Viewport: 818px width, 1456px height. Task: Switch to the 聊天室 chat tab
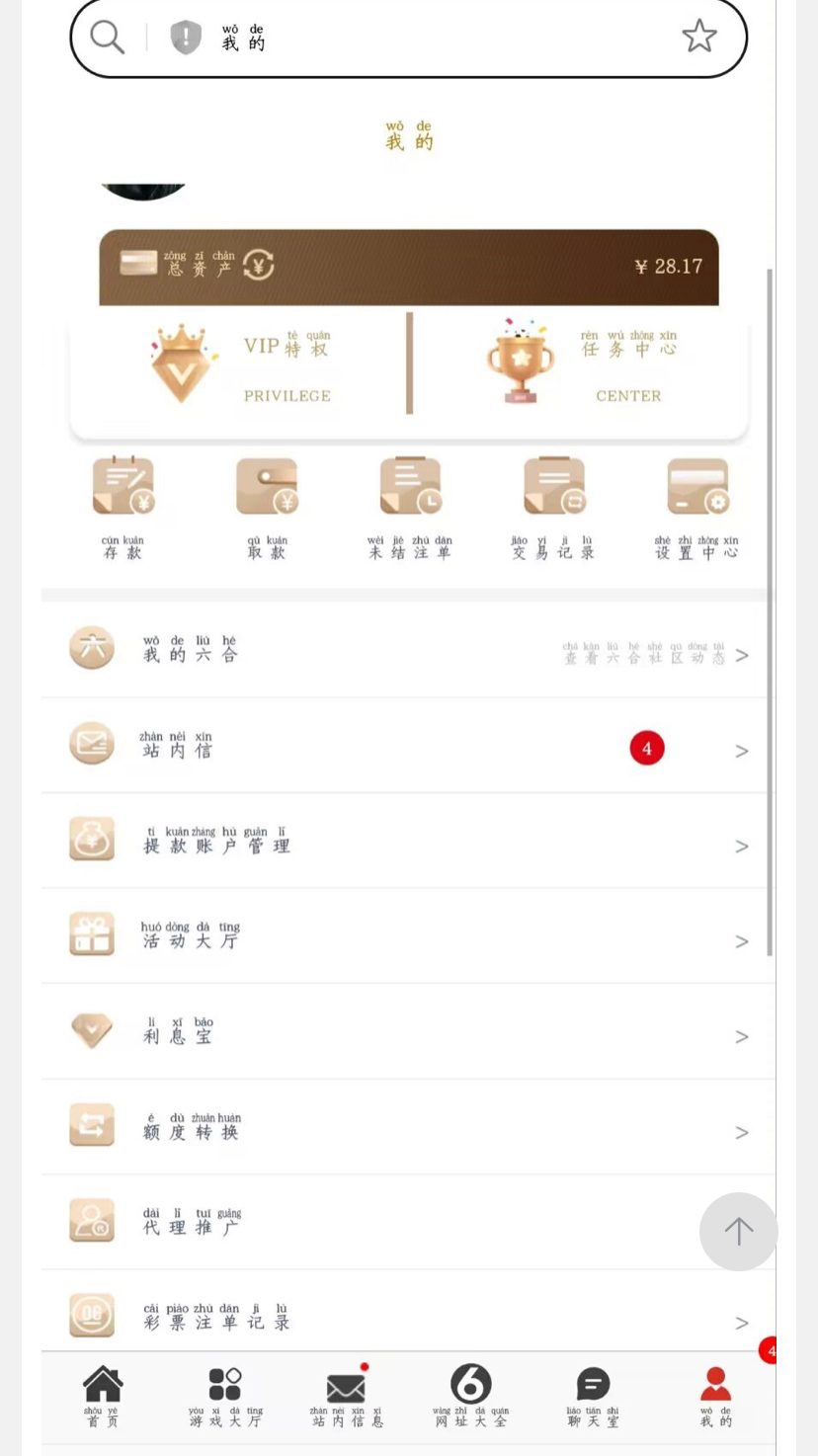coord(593,1395)
